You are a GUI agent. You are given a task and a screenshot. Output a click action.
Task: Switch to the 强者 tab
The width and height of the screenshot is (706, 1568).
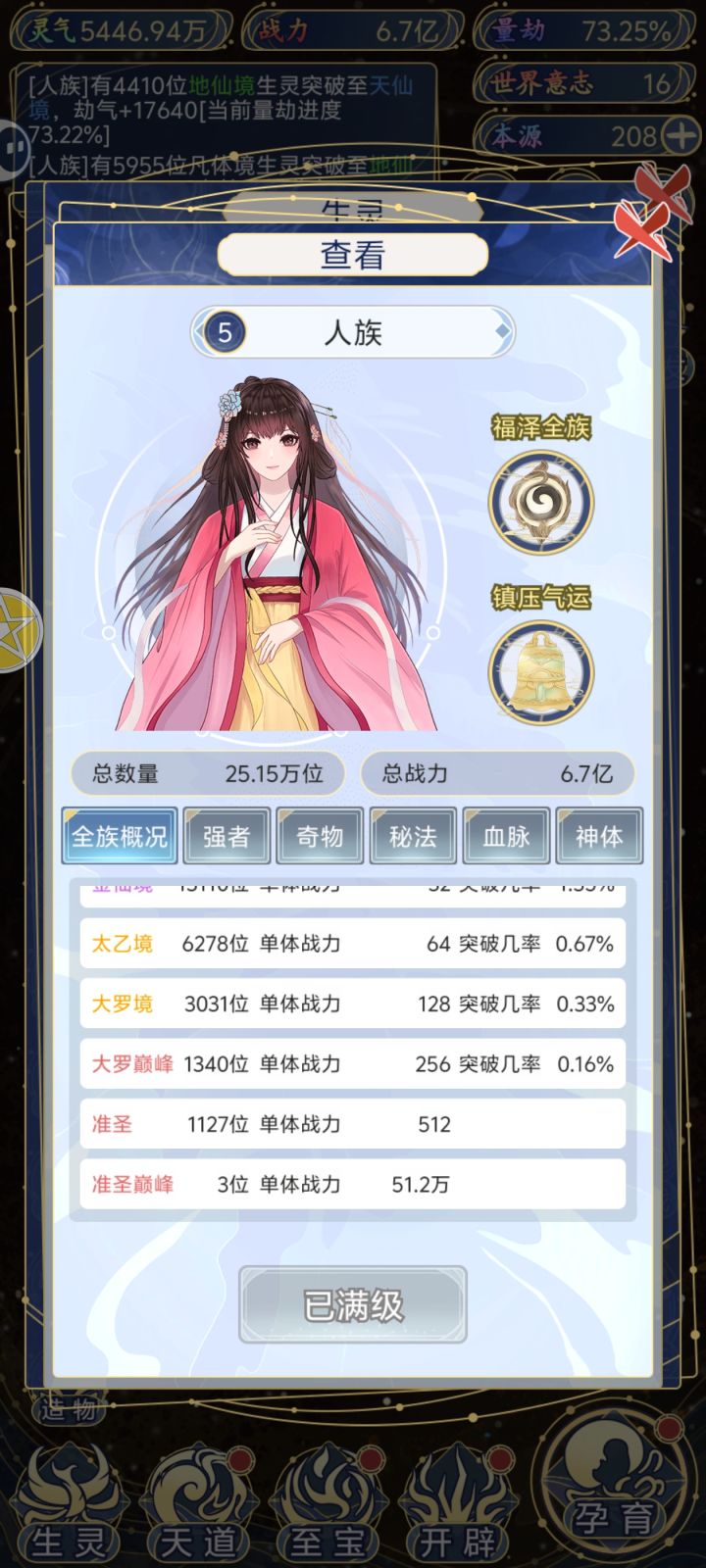[x=226, y=836]
